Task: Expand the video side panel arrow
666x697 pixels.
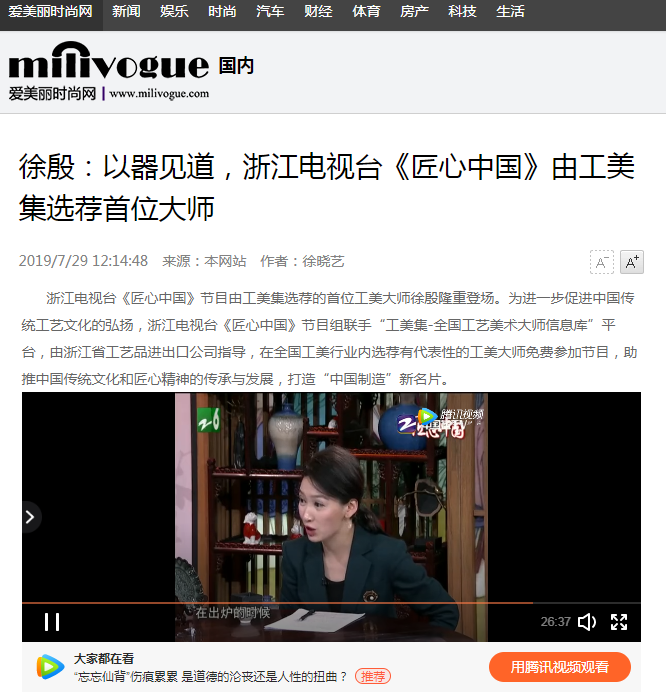Action: [x=30, y=517]
